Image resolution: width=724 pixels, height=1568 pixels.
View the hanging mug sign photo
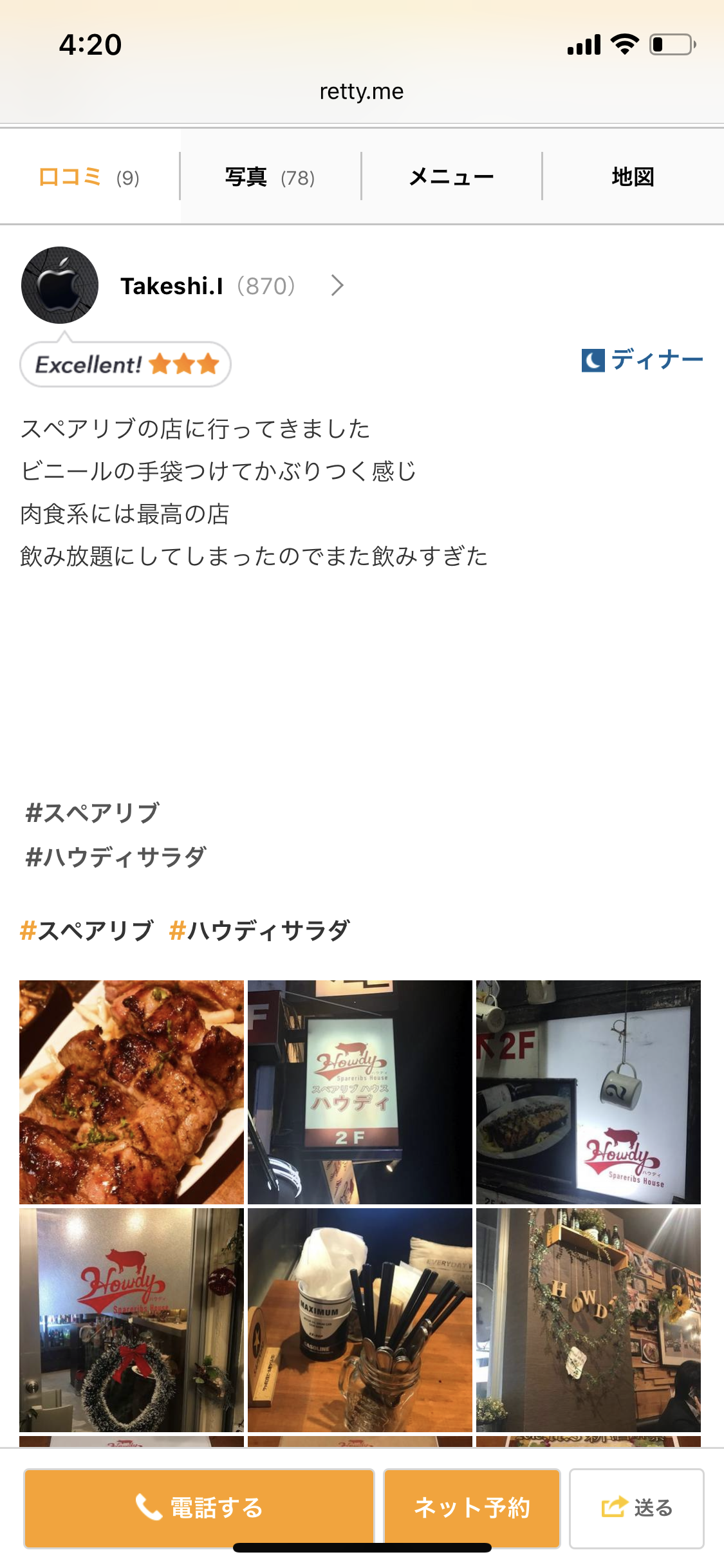point(588,1092)
